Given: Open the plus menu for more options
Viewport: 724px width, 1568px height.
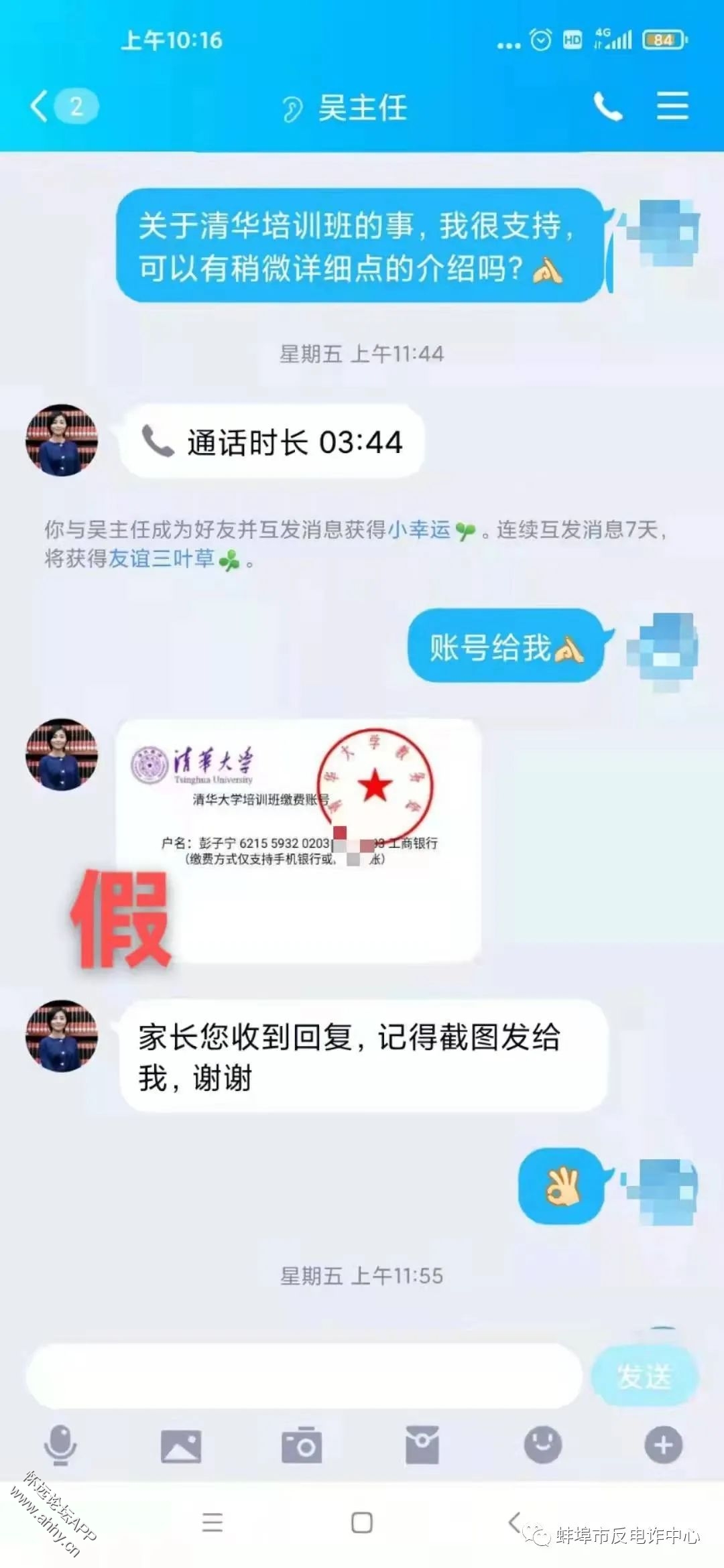Looking at the screenshot, I should click(x=664, y=1445).
